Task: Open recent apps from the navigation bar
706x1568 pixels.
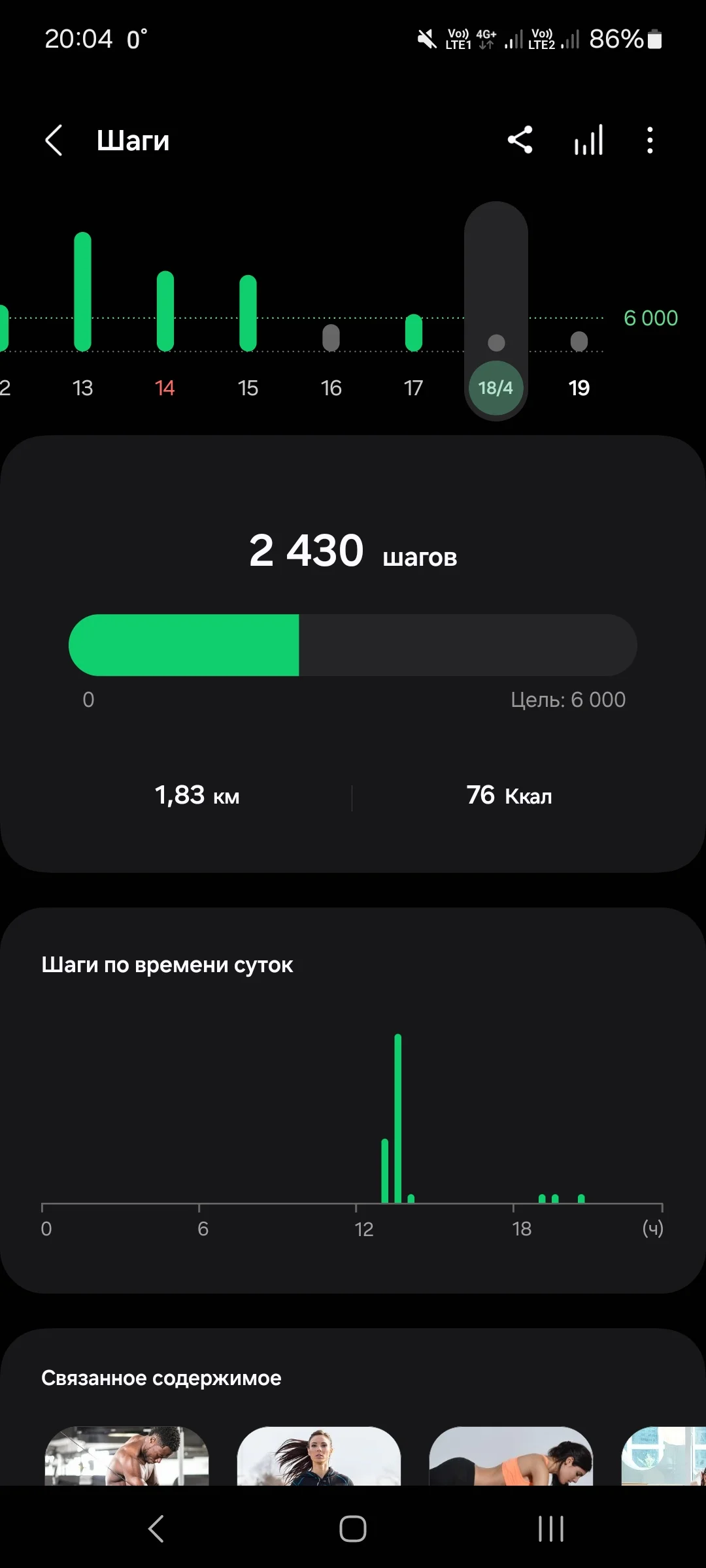Action: [550, 1529]
